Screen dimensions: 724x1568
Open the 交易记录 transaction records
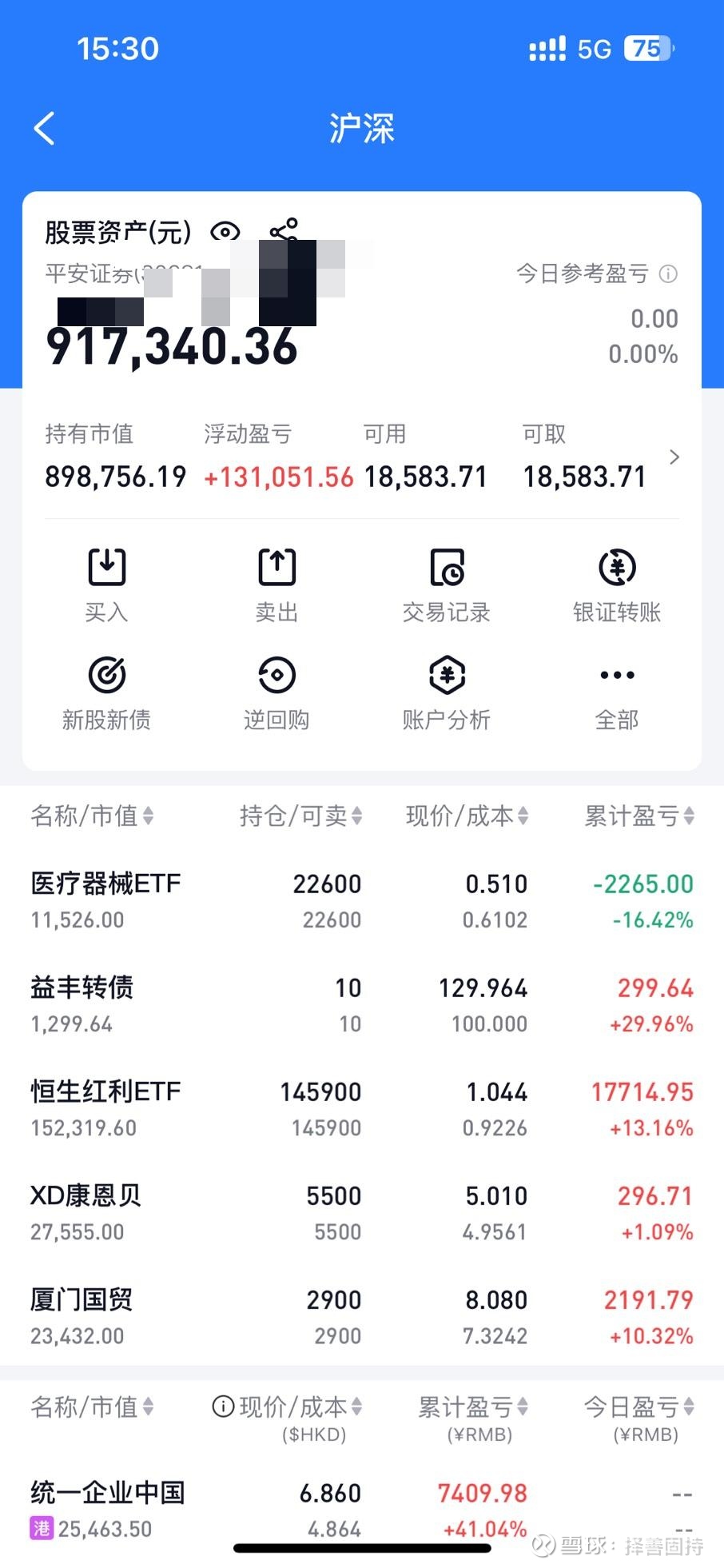pos(447,584)
